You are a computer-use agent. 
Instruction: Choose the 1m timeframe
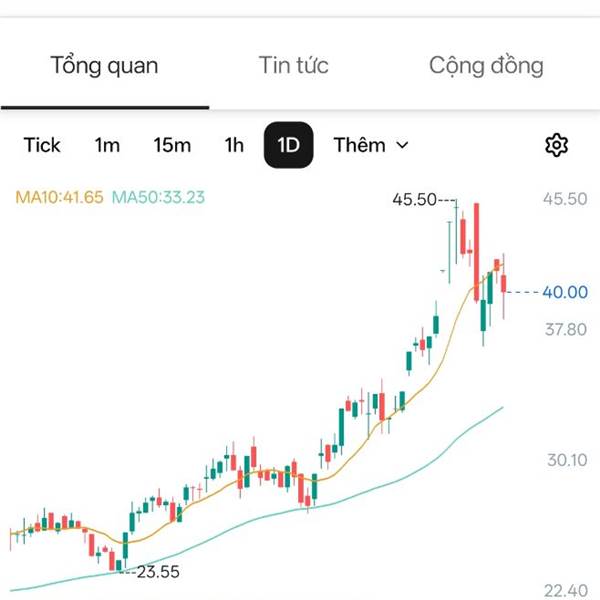(x=107, y=145)
